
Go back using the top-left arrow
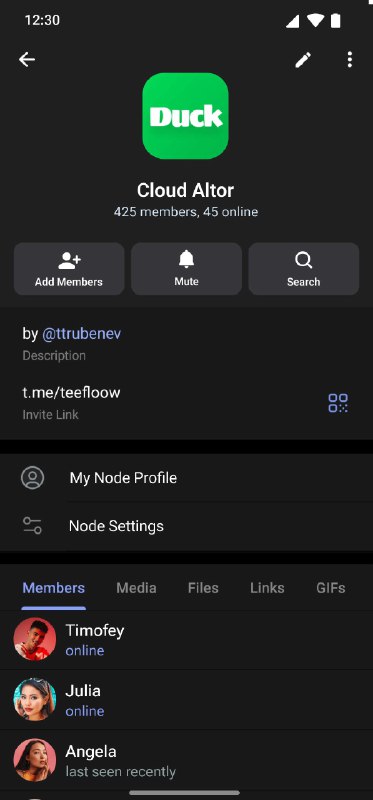[x=27, y=60]
